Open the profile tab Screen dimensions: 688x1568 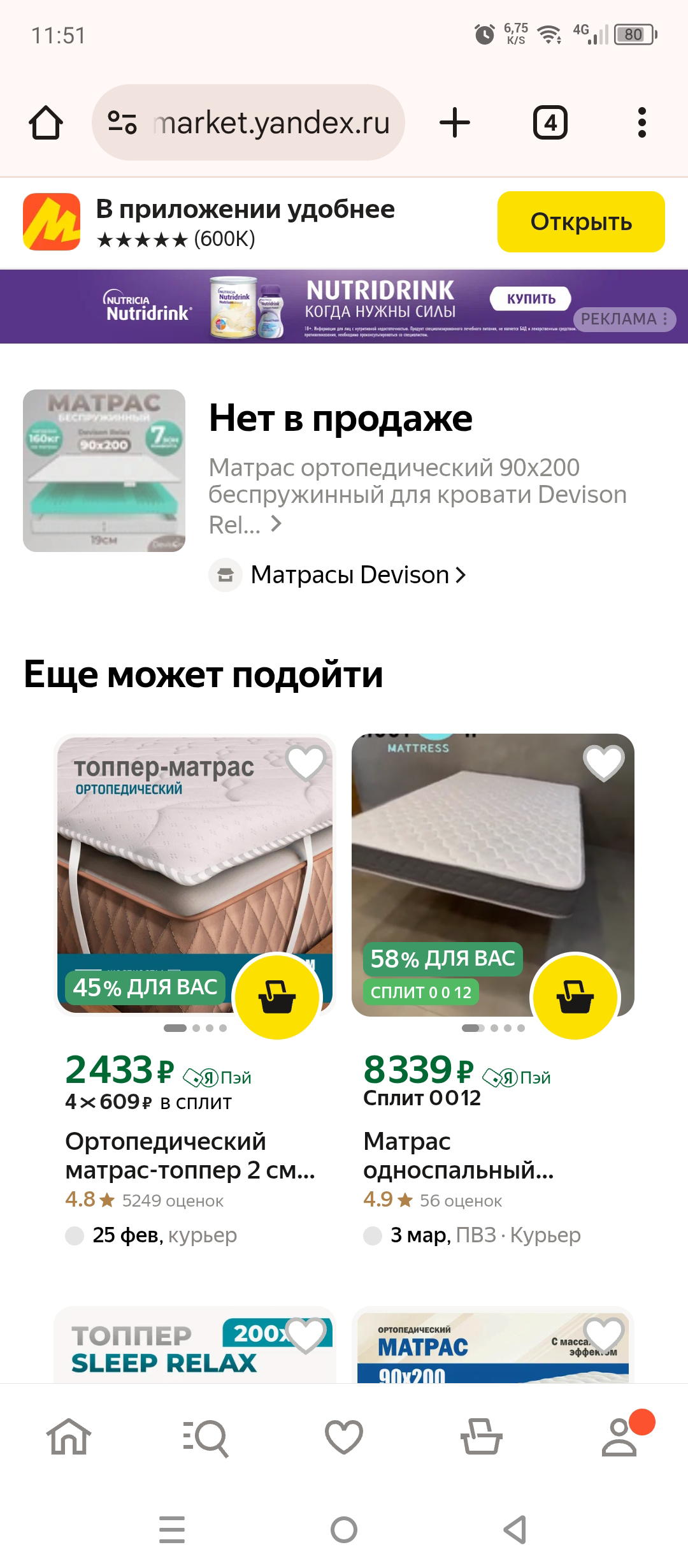tap(619, 1438)
